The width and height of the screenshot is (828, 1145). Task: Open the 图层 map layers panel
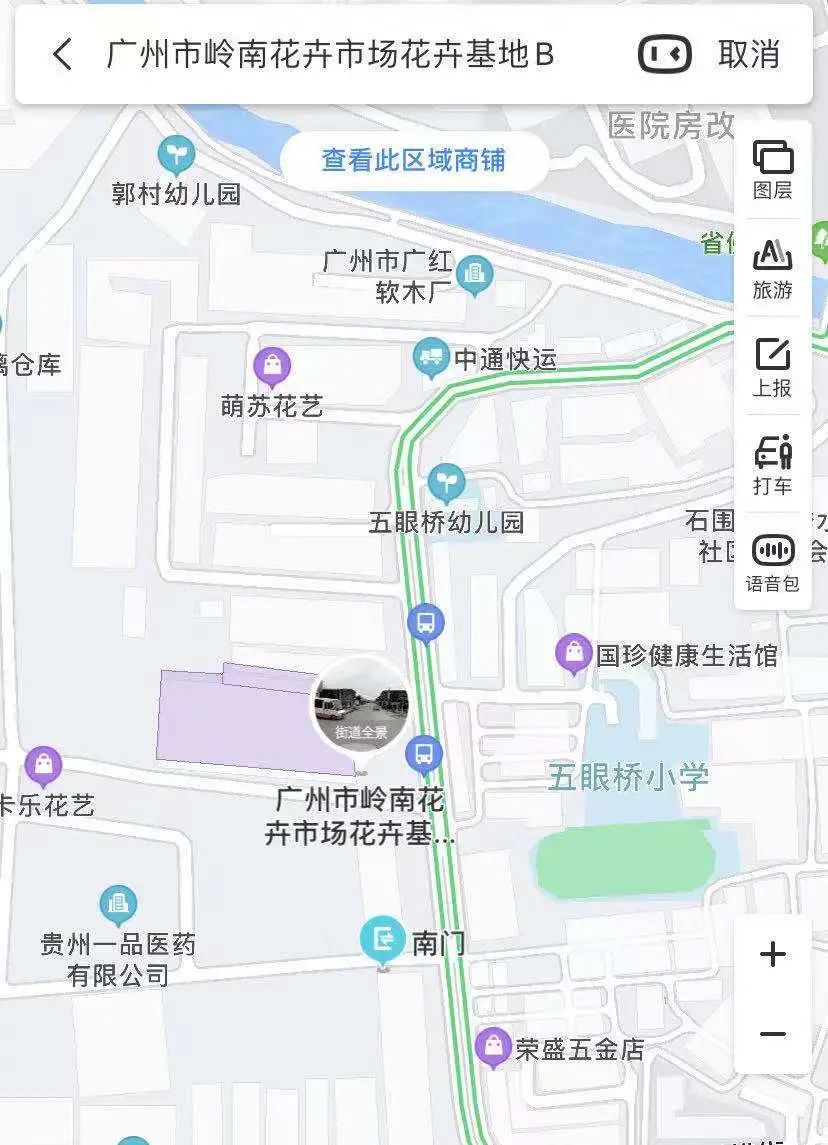pos(772,170)
